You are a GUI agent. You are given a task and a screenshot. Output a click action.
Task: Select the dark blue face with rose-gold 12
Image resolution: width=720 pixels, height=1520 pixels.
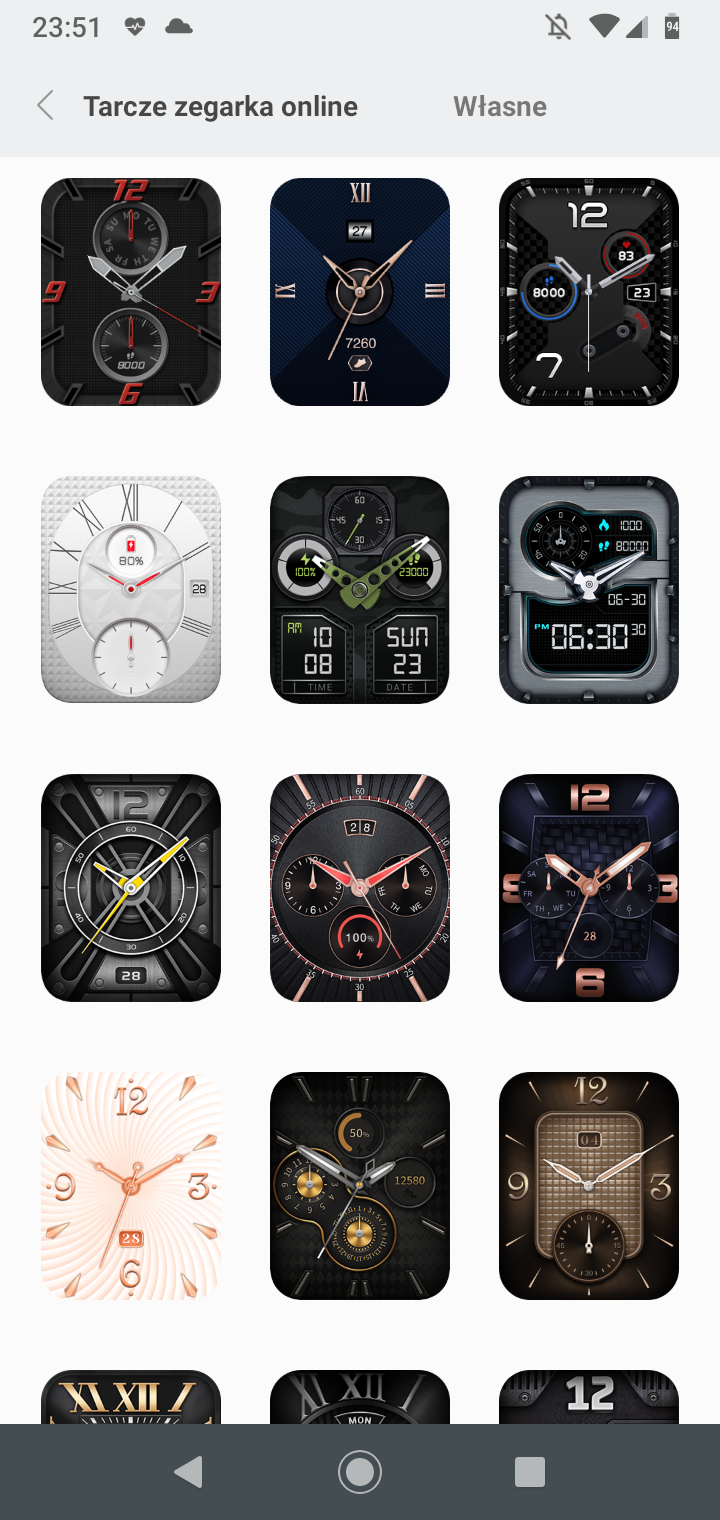click(589, 888)
